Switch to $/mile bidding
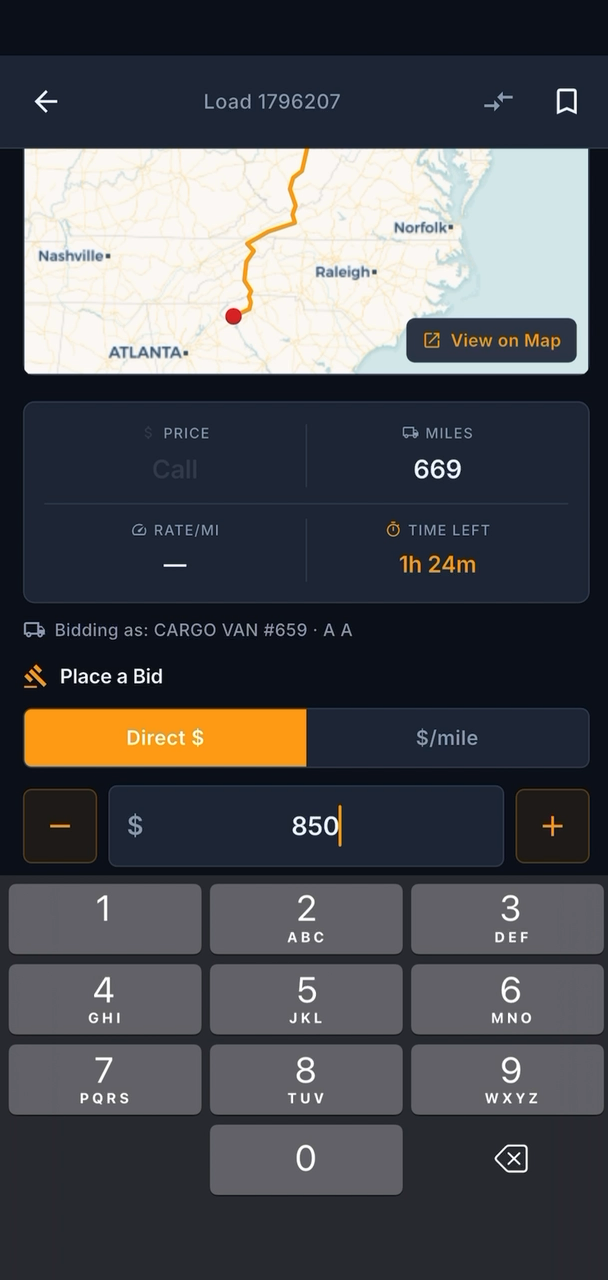This screenshot has width=608, height=1280. 447,738
